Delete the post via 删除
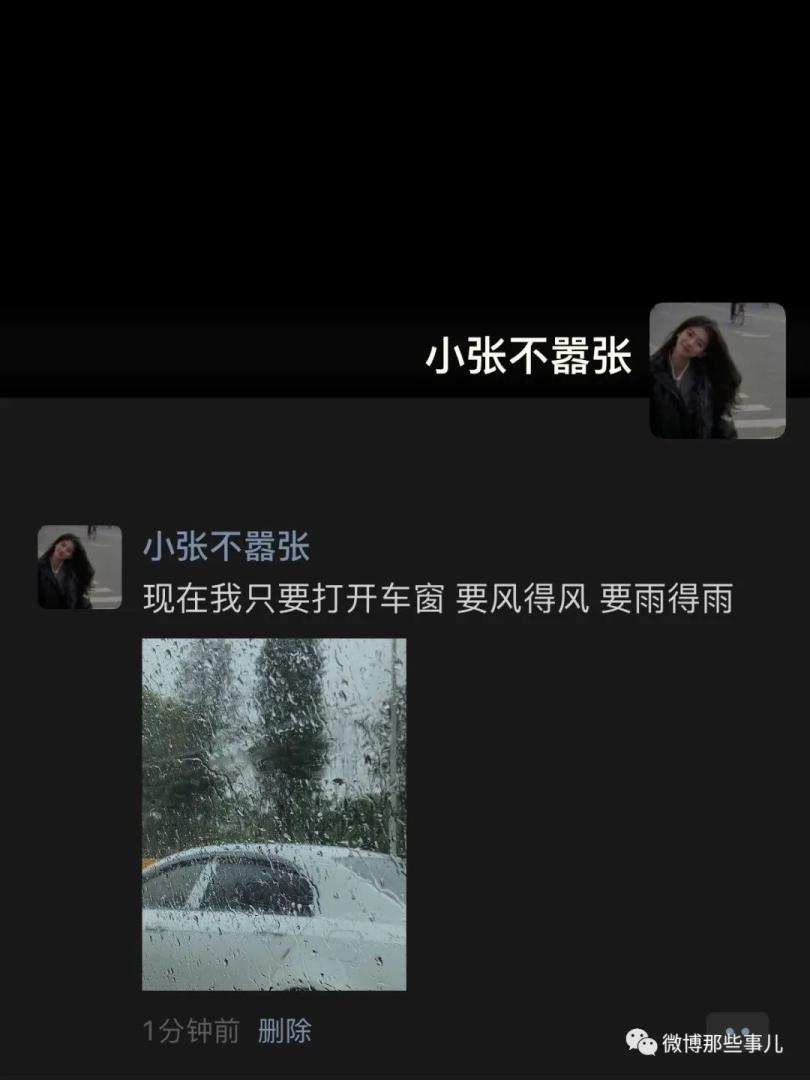The width and height of the screenshot is (810, 1080). point(285,1030)
